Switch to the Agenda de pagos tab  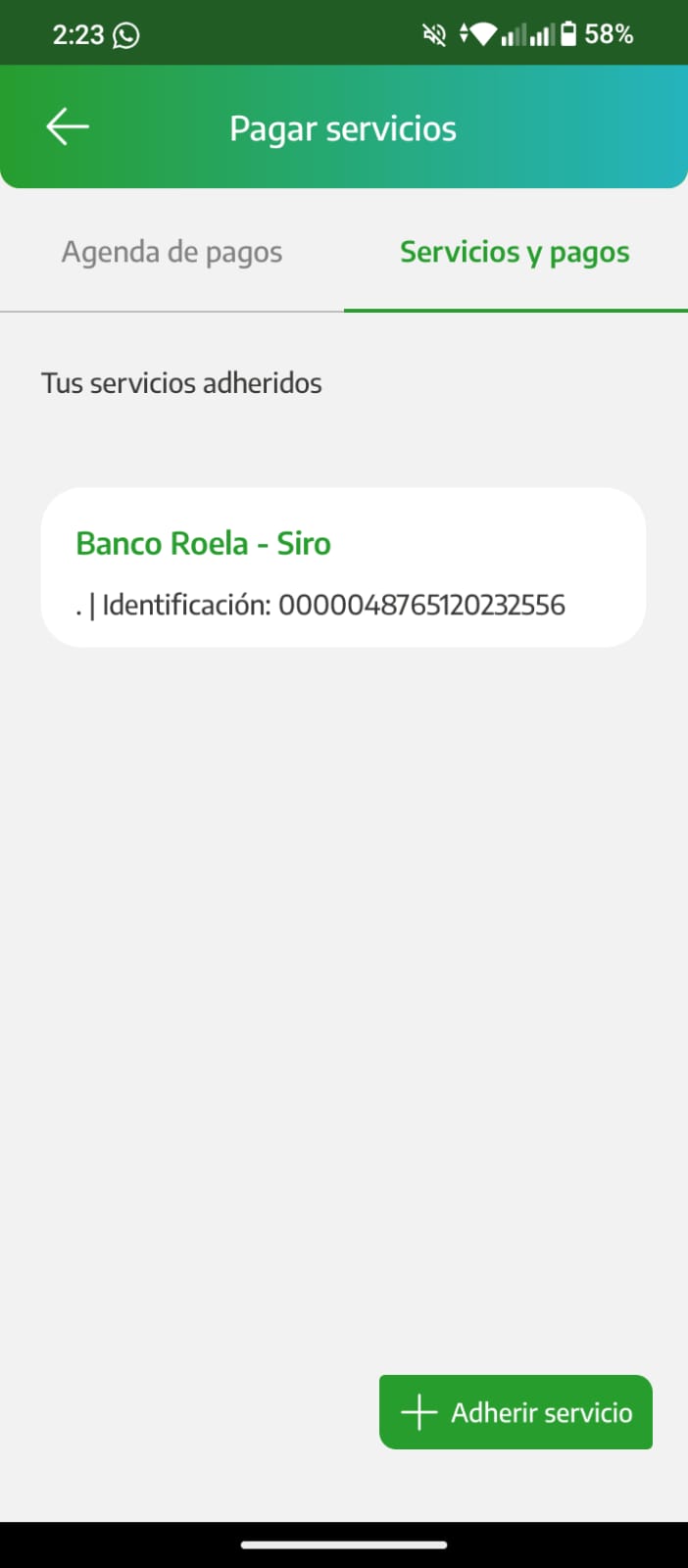pyautogui.click(x=172, y=253)
